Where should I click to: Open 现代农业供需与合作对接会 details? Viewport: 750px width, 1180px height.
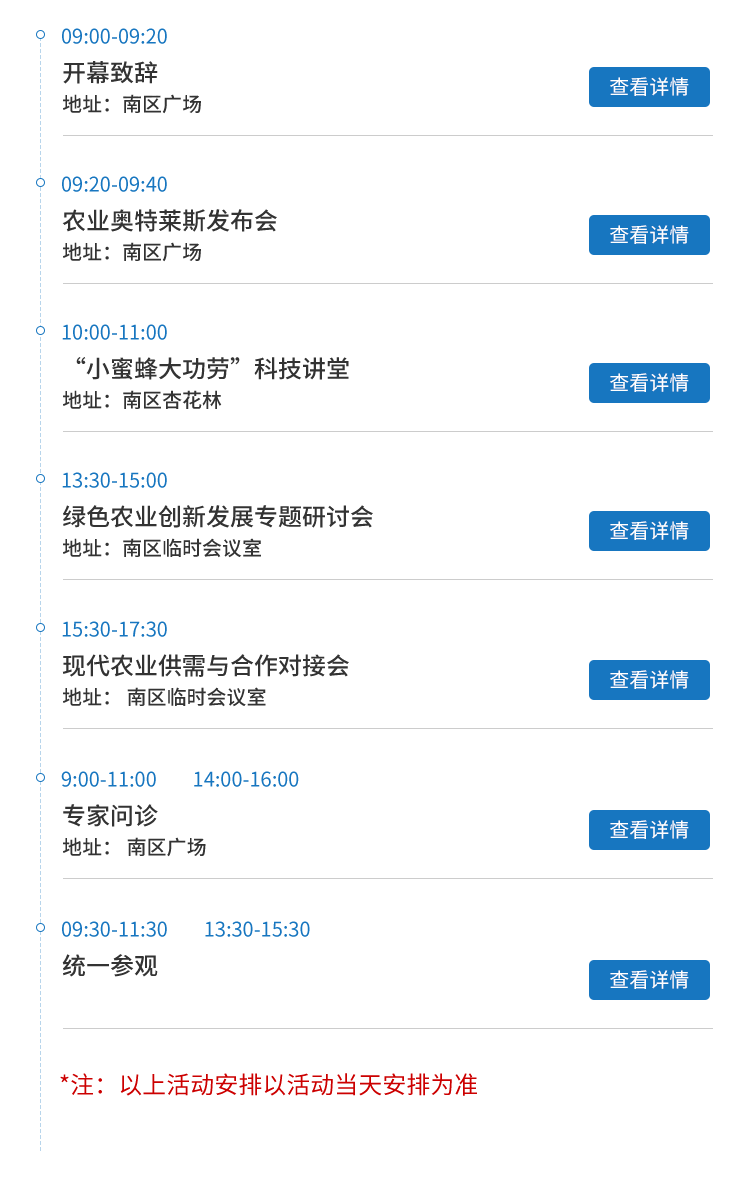[649, 680]
